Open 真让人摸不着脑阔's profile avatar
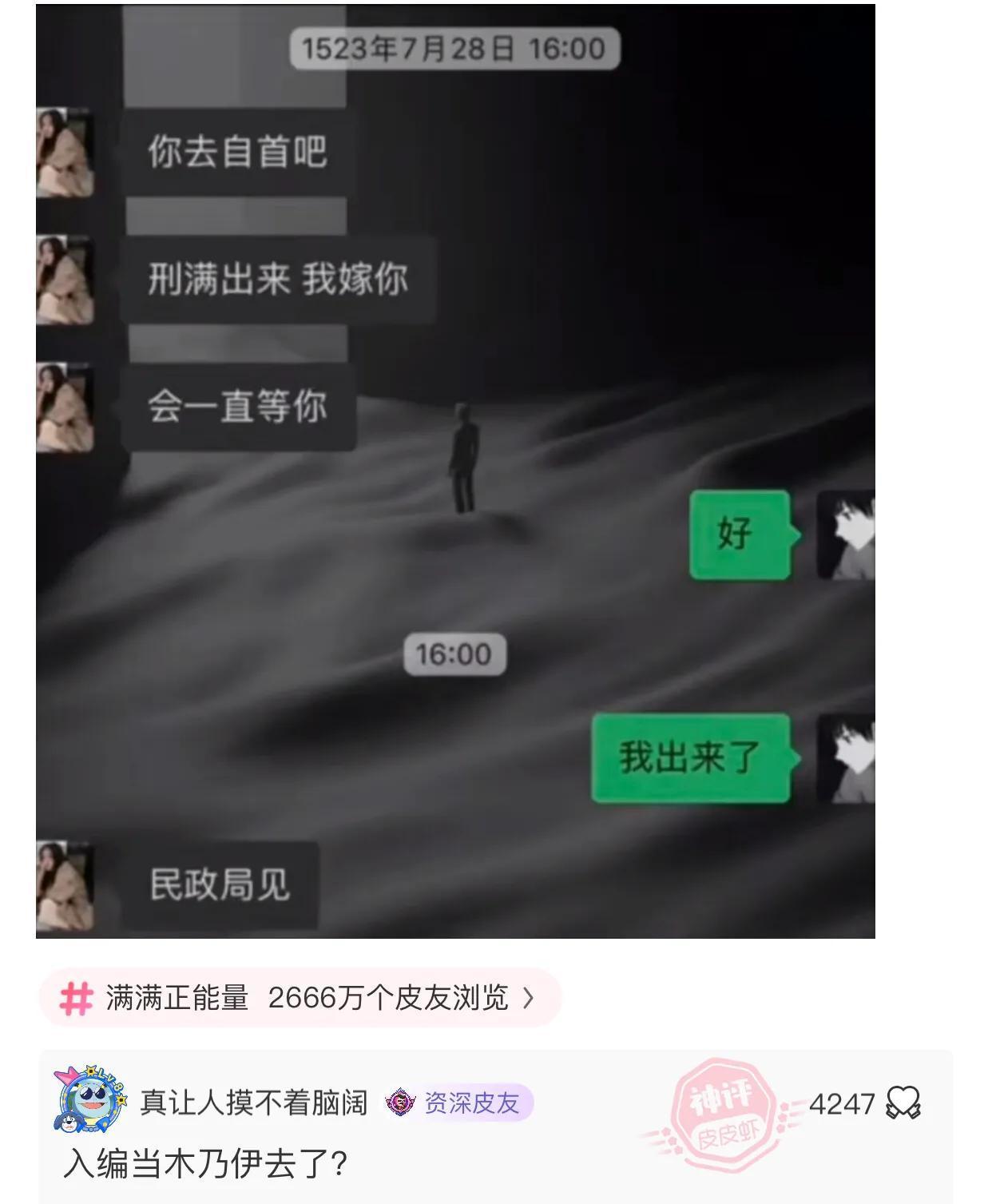Image resolution: width=992 pixels, height=1204 pixels. coord(89,1100)
